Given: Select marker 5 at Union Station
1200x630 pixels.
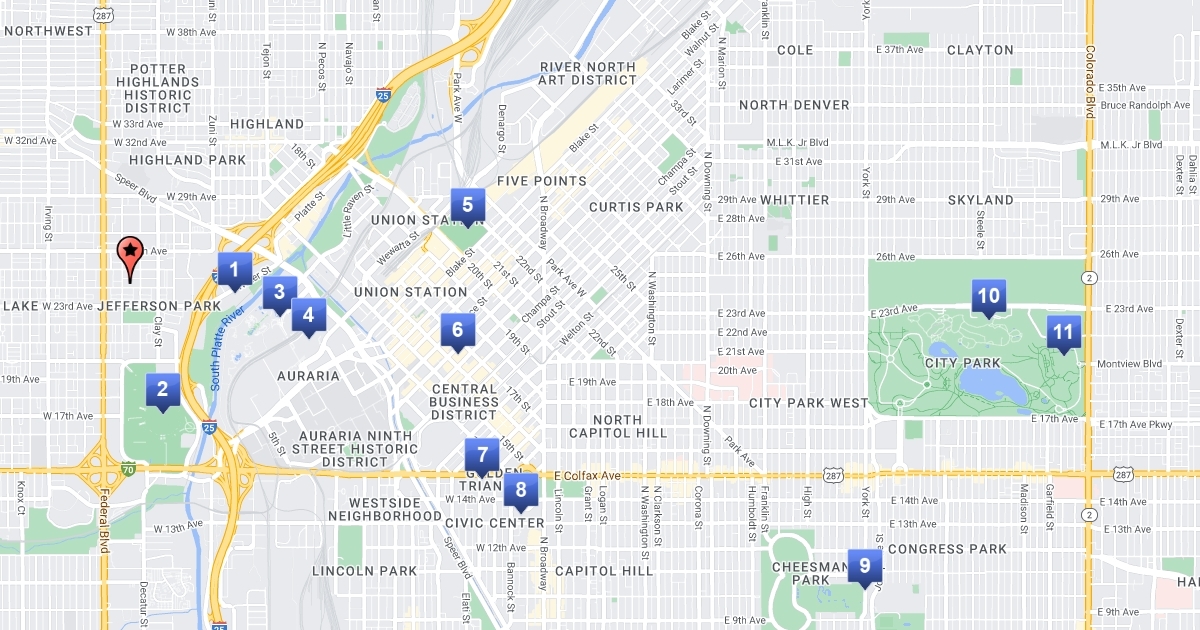Looking at the screenshot, I should tap(467, 205).
